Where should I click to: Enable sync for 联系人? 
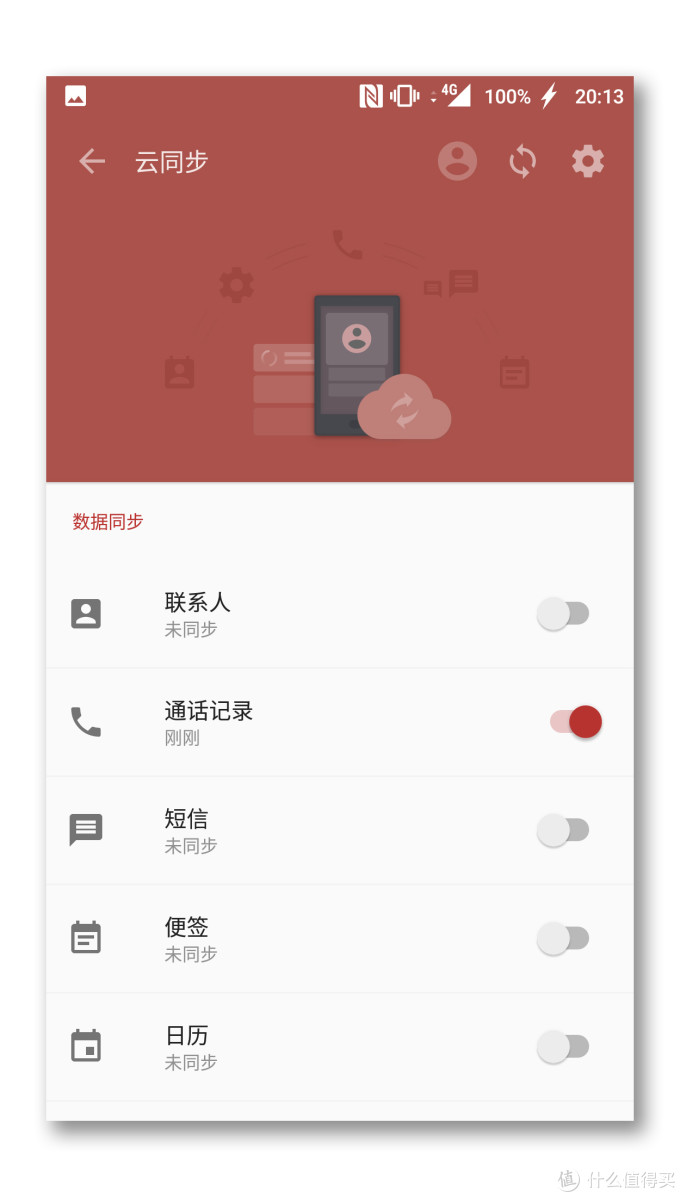564,613
